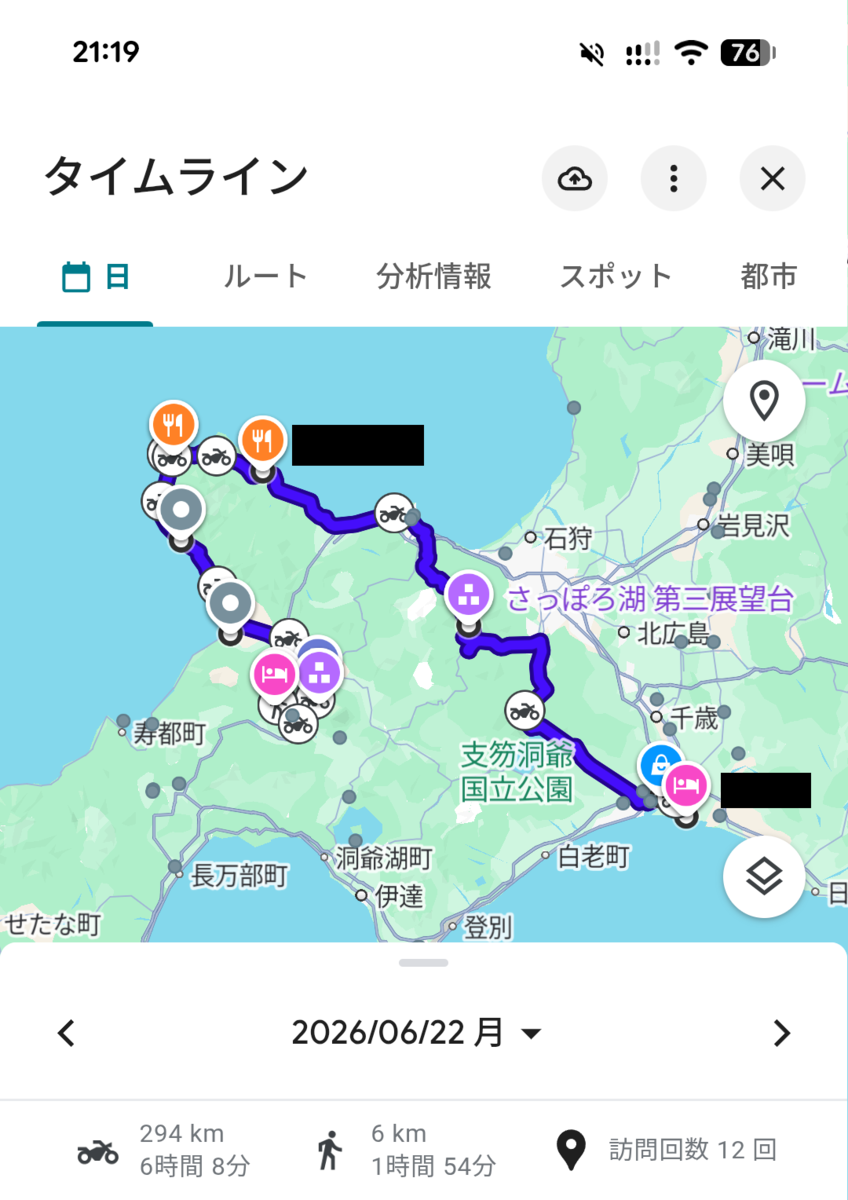Switch to the ルート tab
This screenshot has height=1200, width=848.
coord(265,277)
